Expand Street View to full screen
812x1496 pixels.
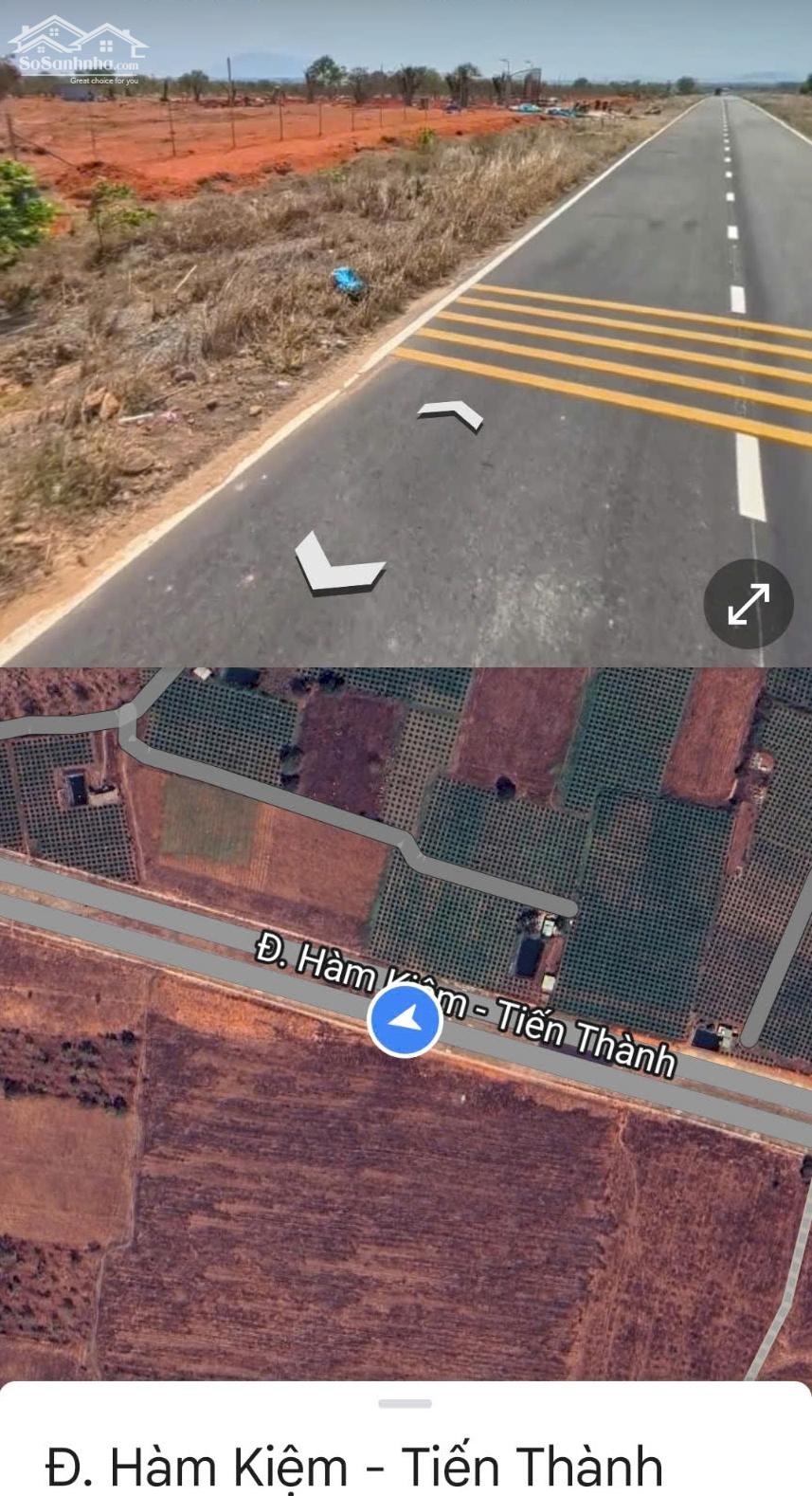click(x=749, y=604)
